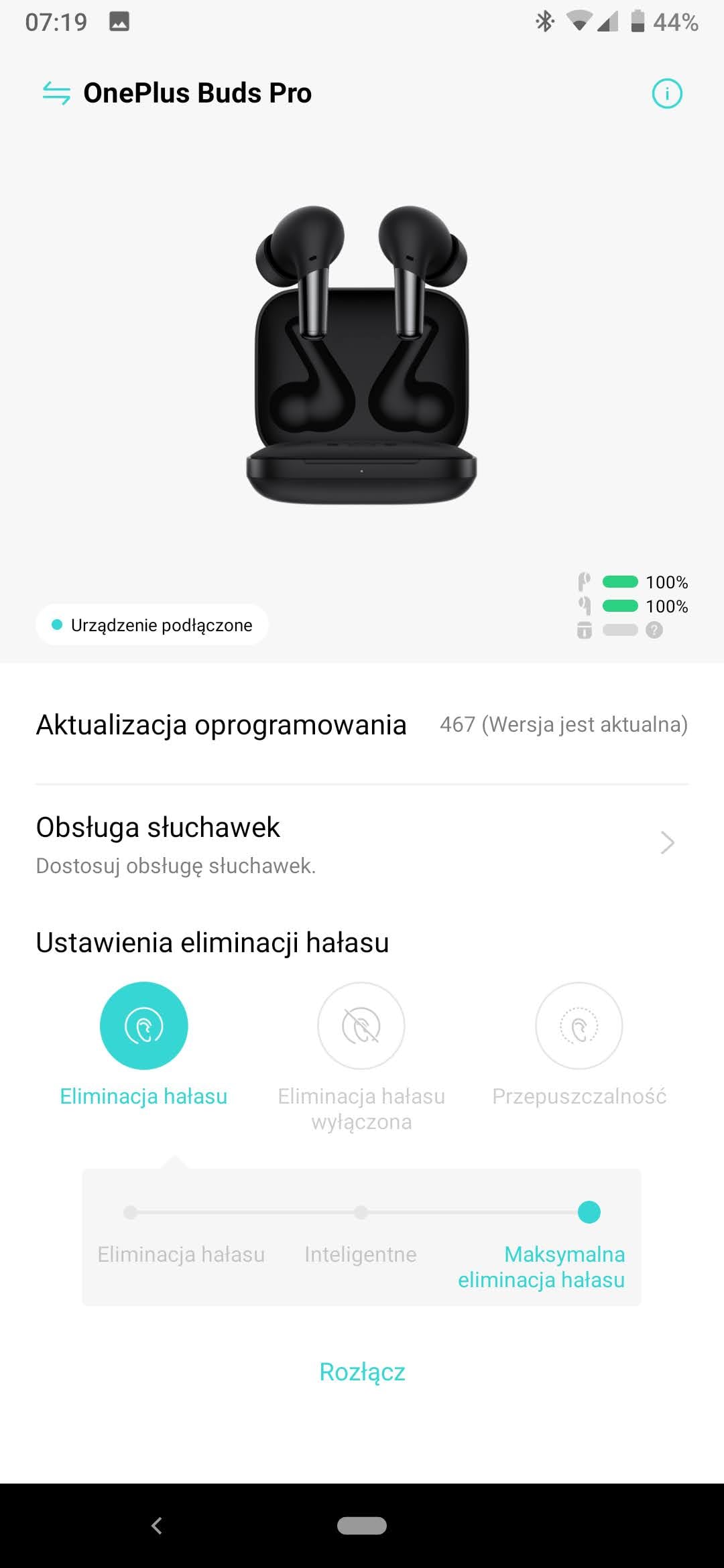
Task: Tap the switch device arrows icon
Action: pos(56,93)
